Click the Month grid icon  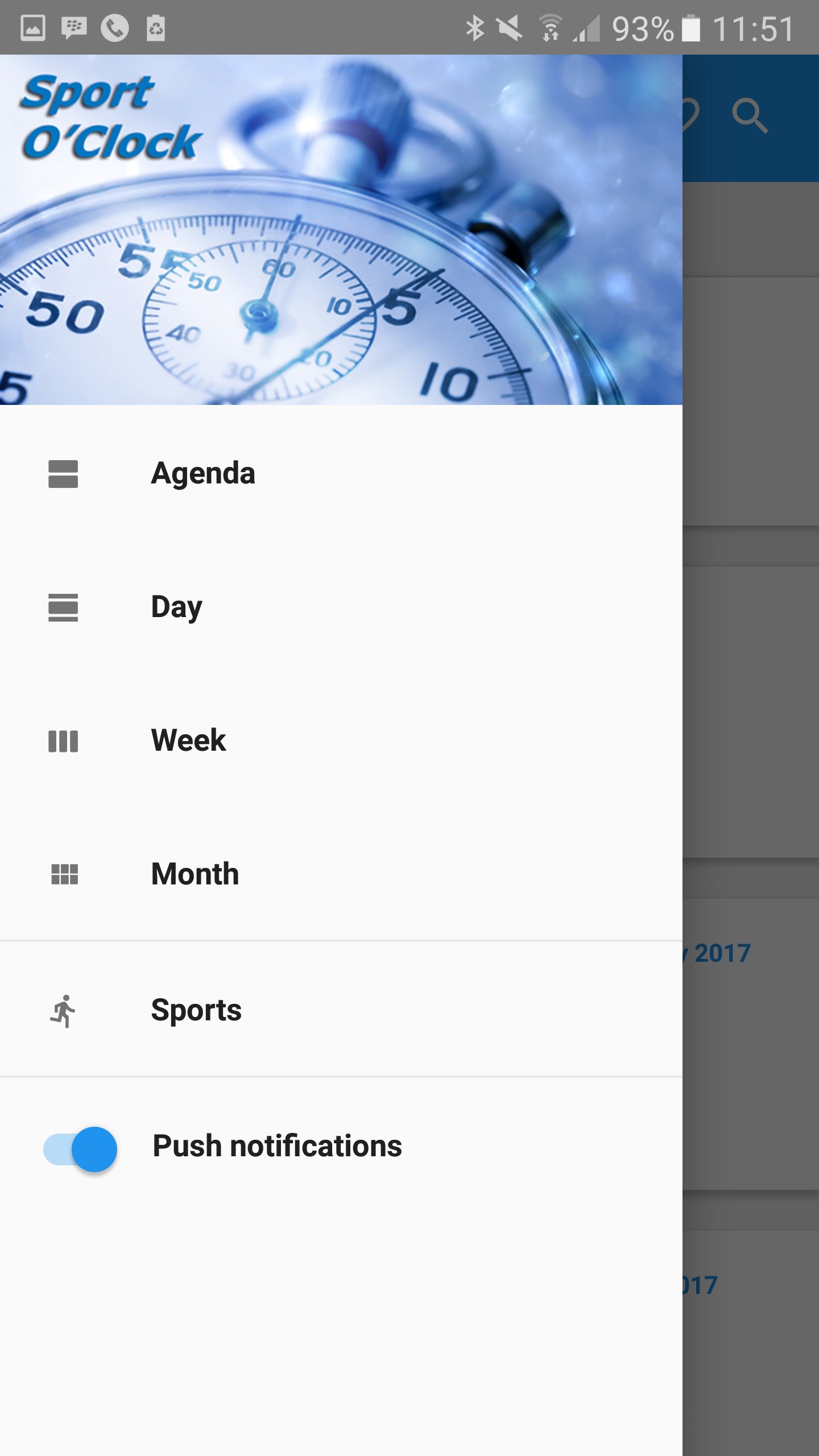(x=64, y=875)
